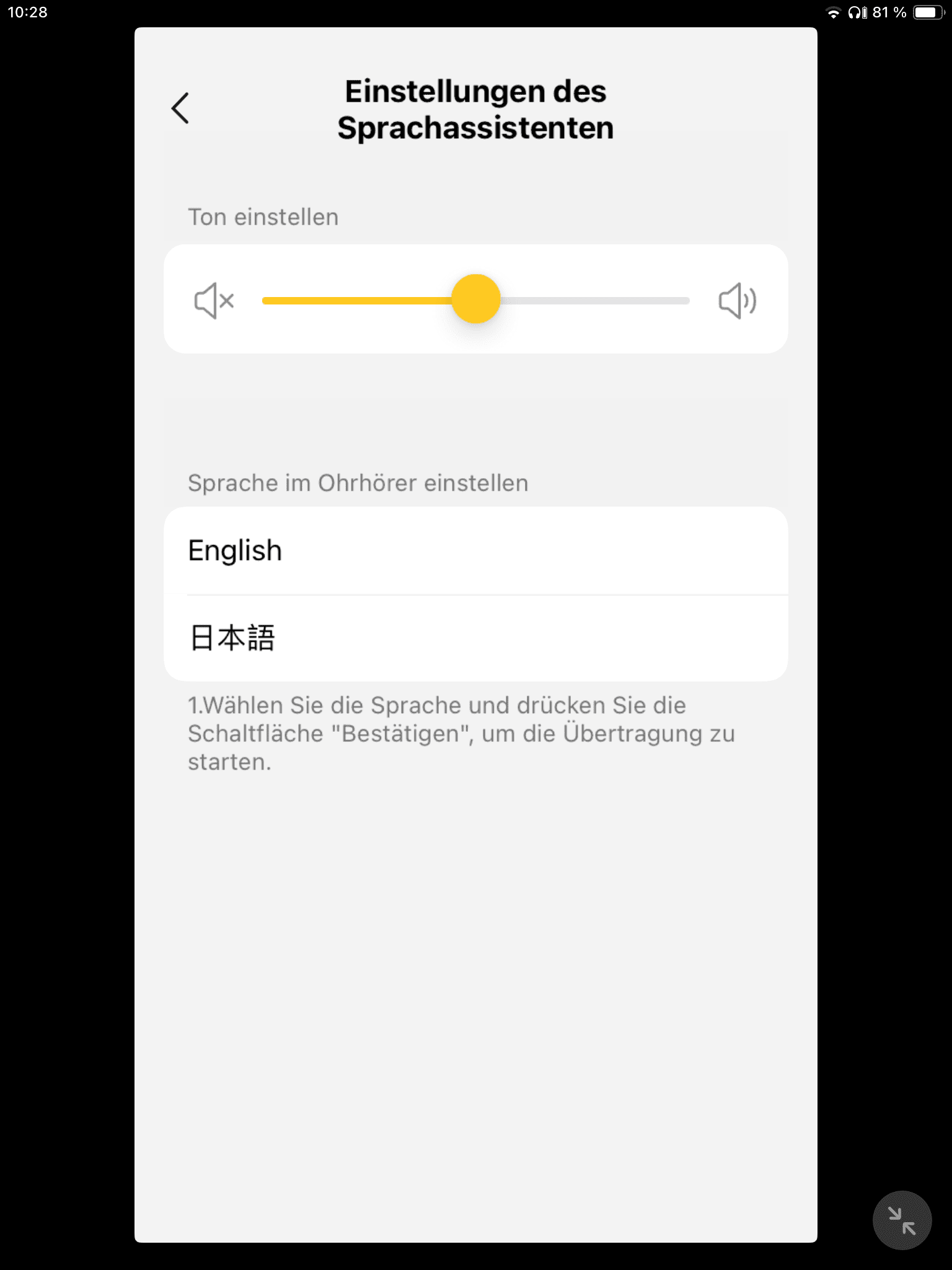Mute the voice assistant sound
The image size is (952, 1270).
(214, 301)
